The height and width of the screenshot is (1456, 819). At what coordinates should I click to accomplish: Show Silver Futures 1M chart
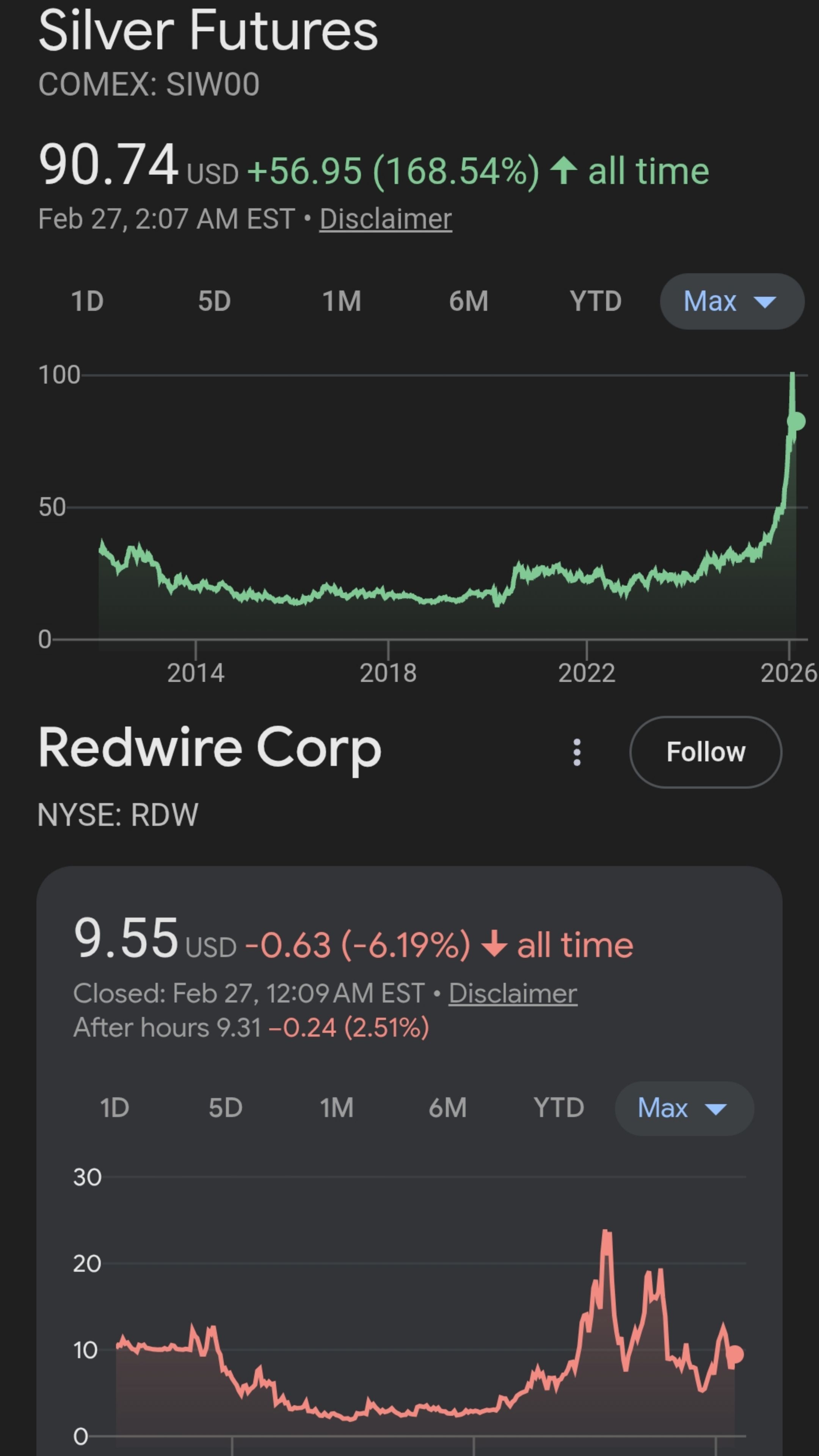pyautogui.click(x=341, y=301)
